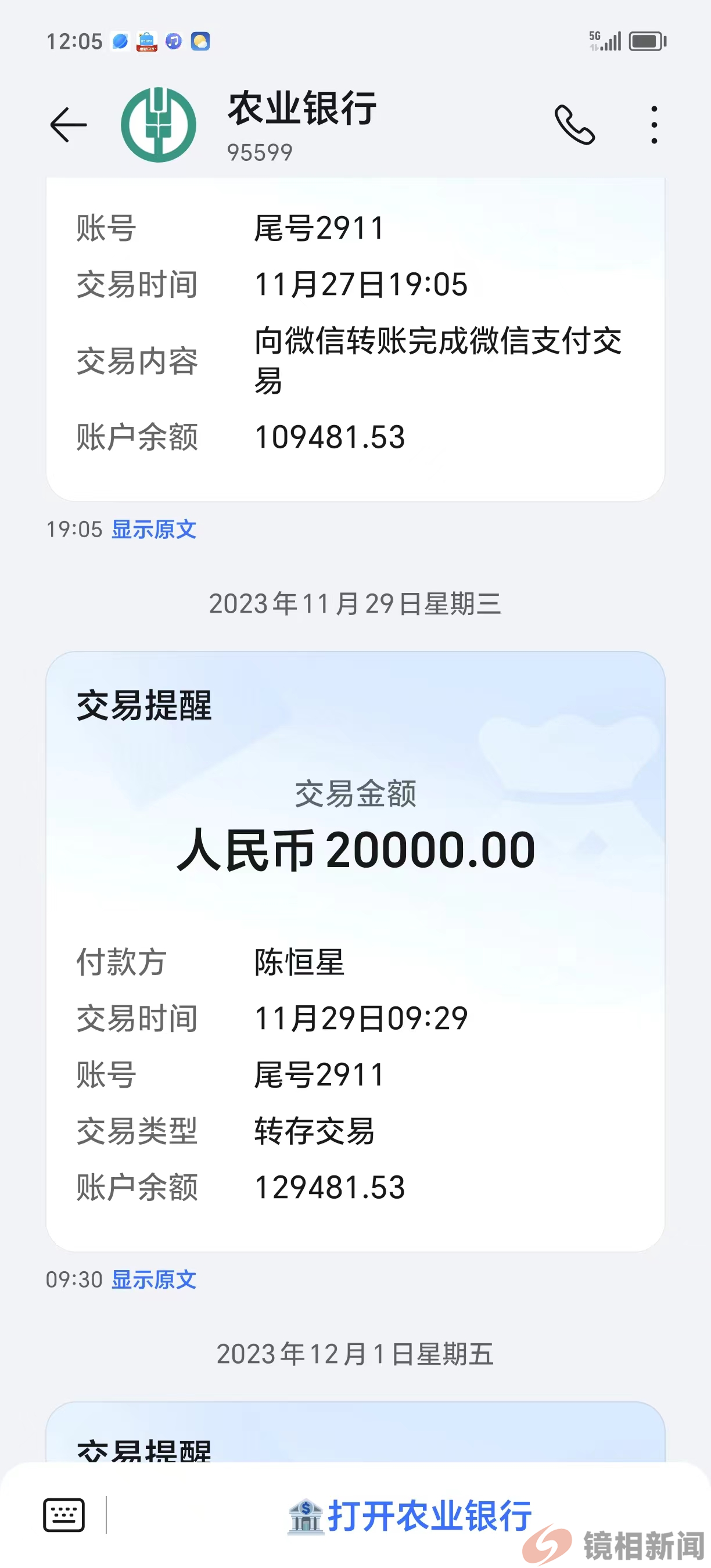Tap the HONOR store notification icon

coord(146,42)
